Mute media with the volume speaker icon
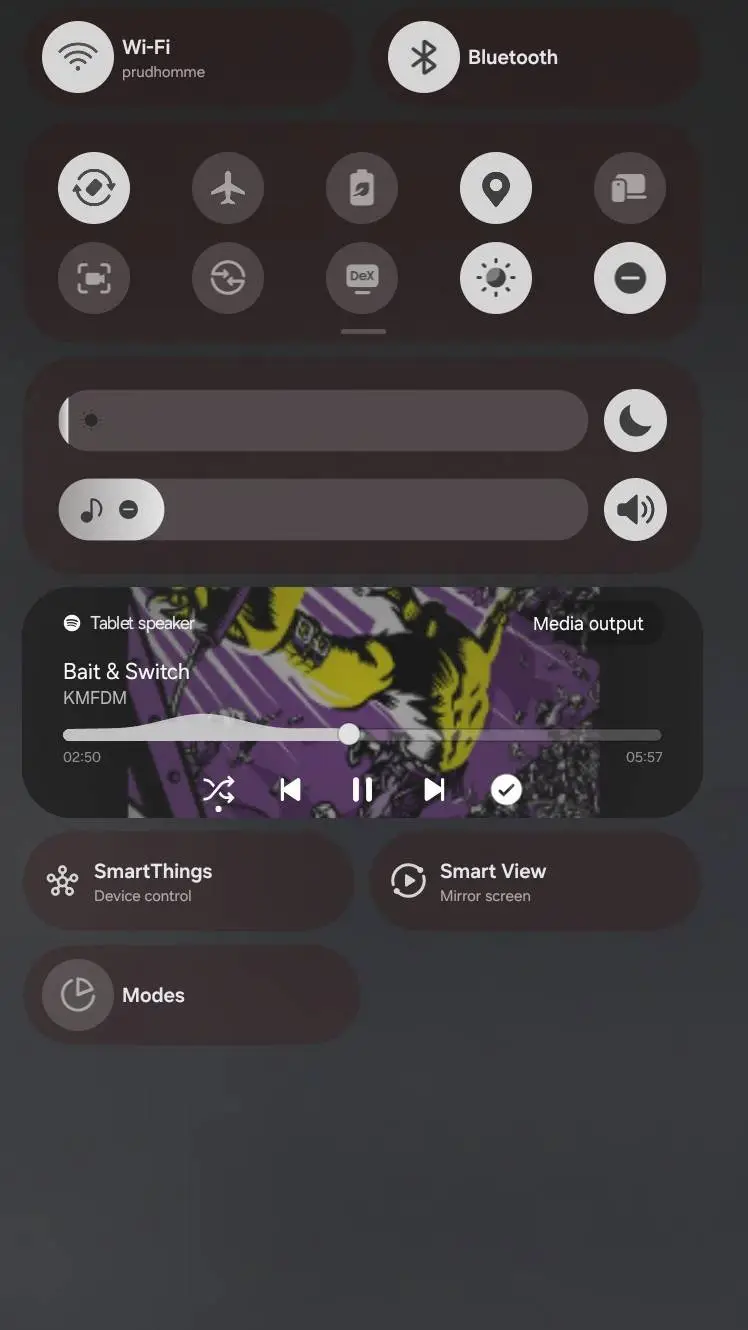Screen dimensions: 748x1330 [x=635, y=510]
